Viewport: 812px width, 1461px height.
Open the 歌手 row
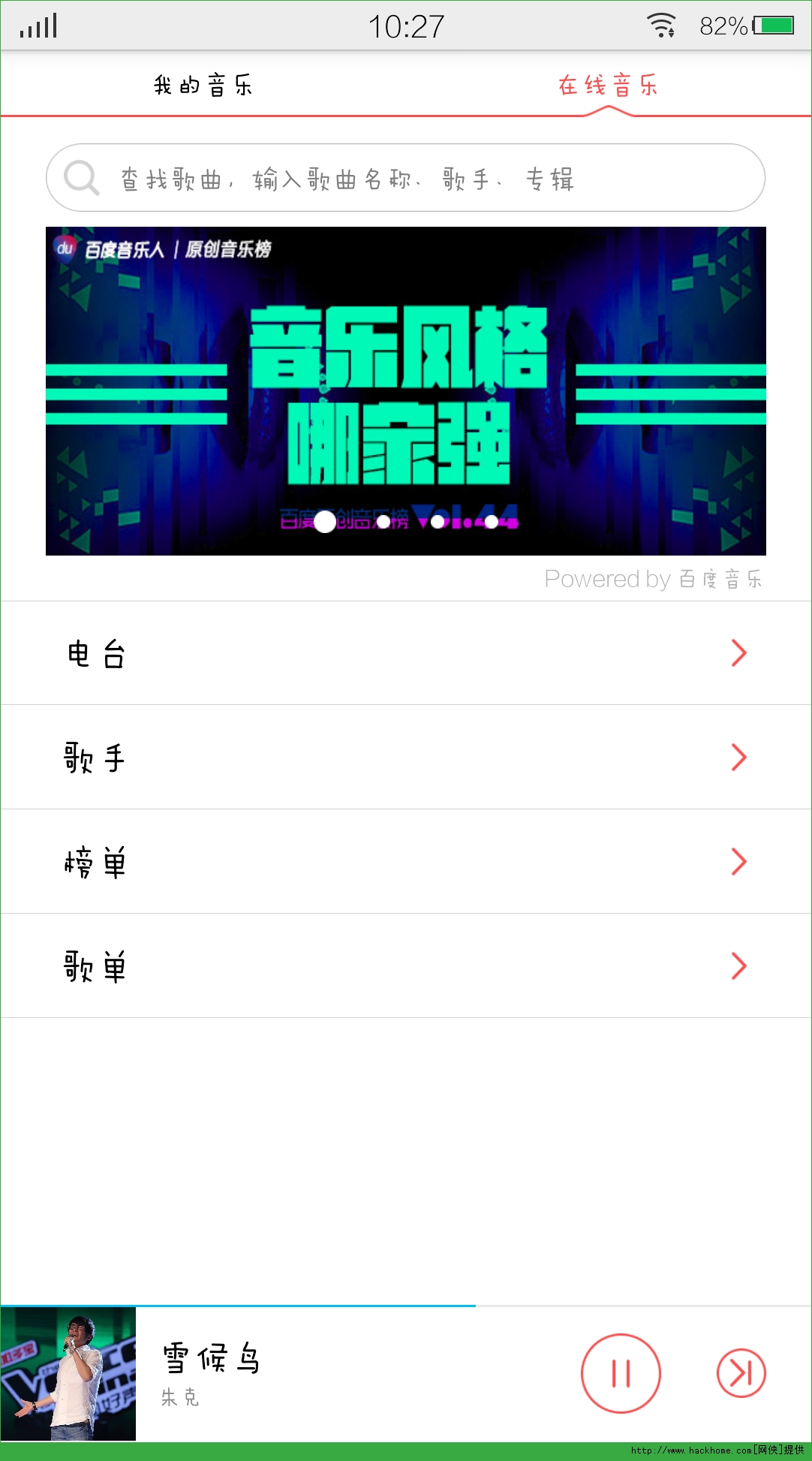tap(405, 758)
